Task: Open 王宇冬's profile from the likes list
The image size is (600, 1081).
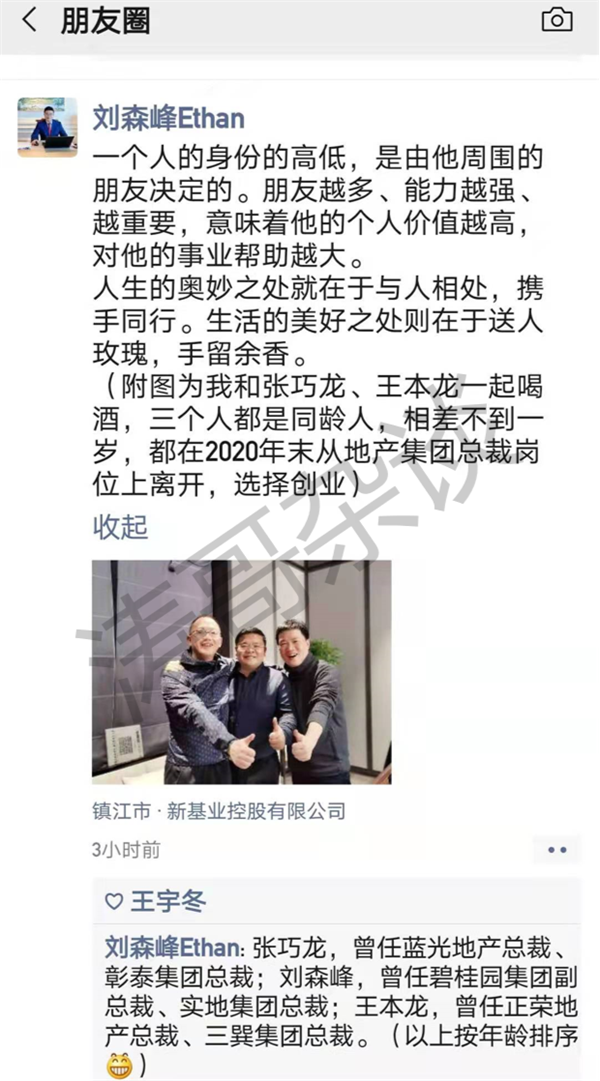Action: (x=167, y=902)
